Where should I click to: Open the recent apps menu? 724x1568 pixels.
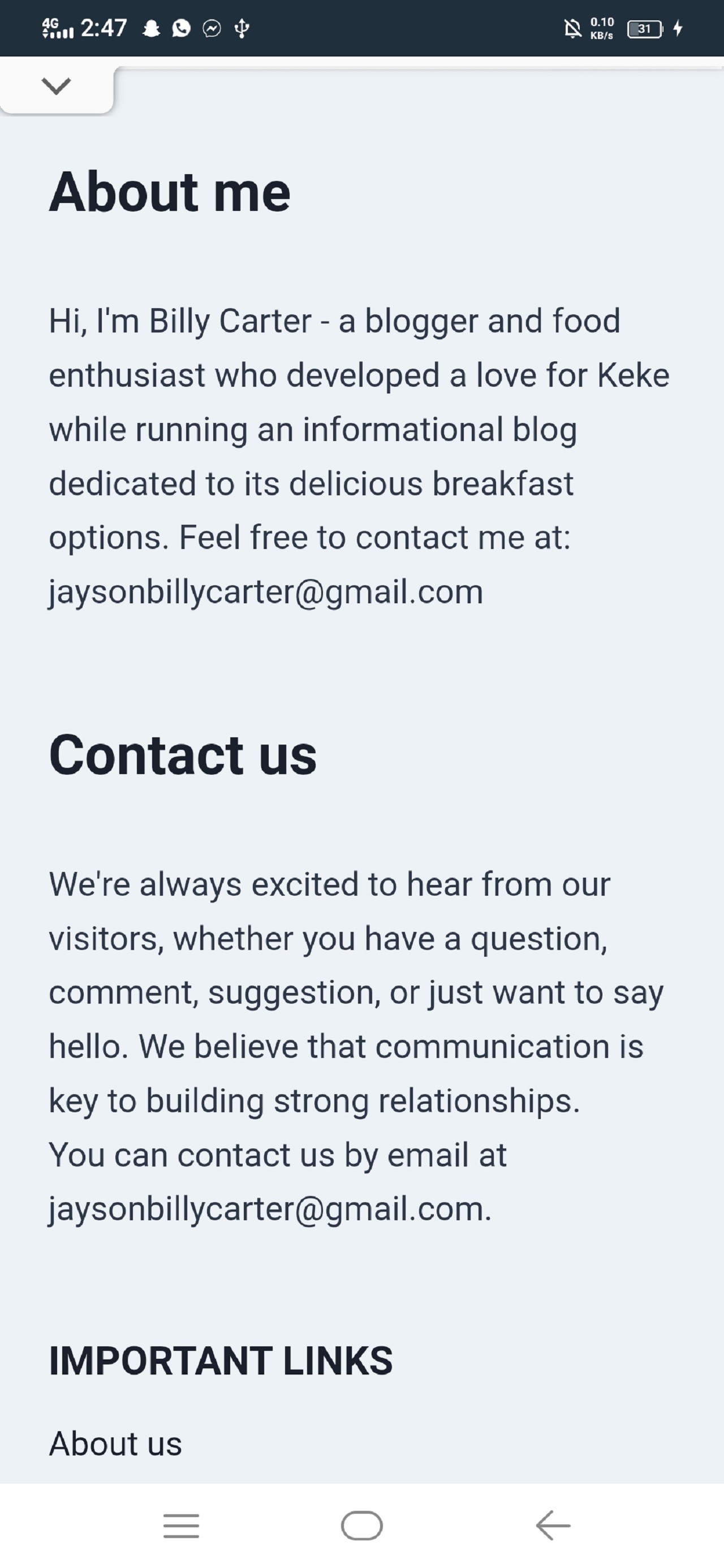(181, 1526)
